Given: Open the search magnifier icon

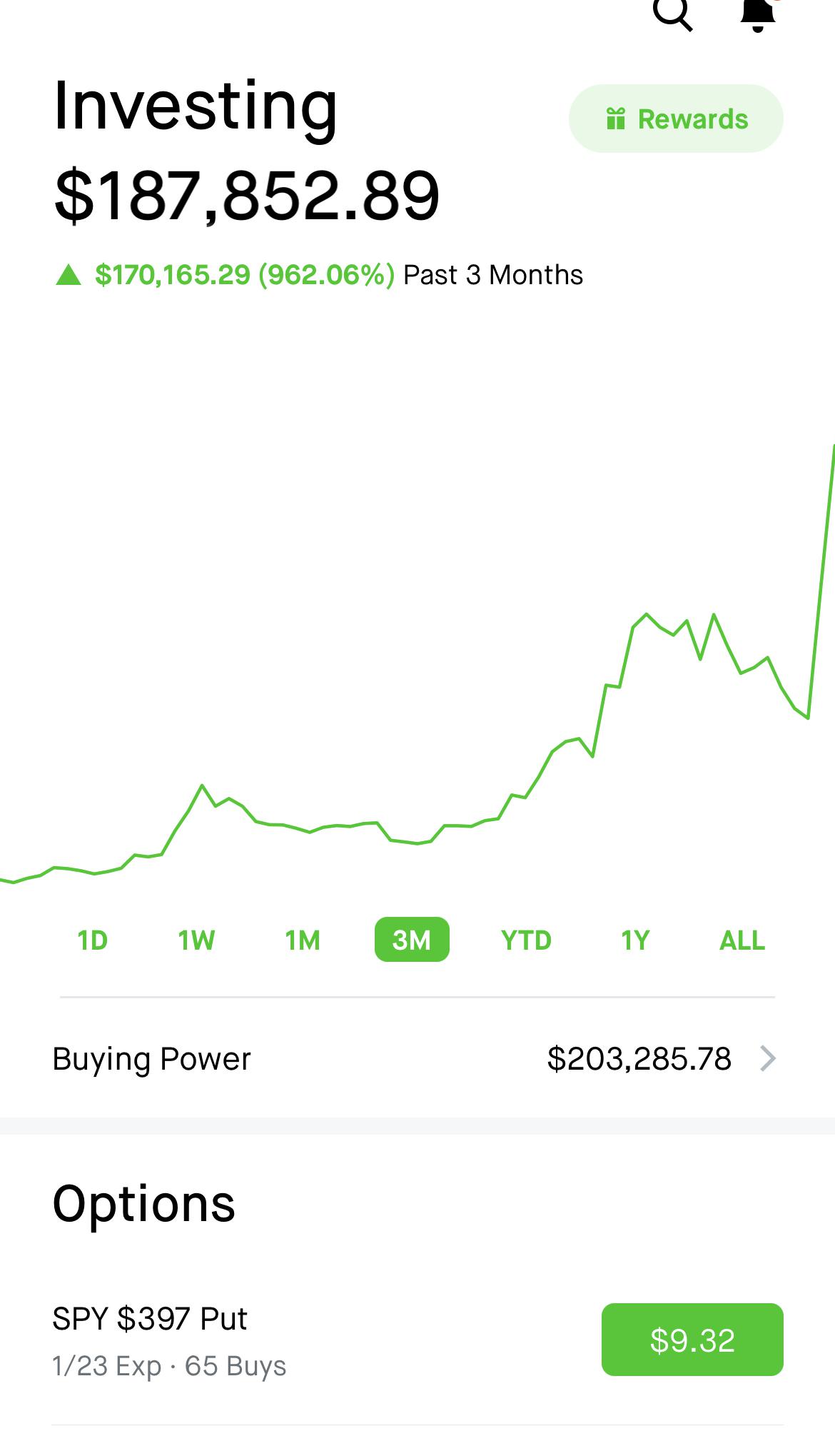Looking at the screenshot, I should point(672,14).
